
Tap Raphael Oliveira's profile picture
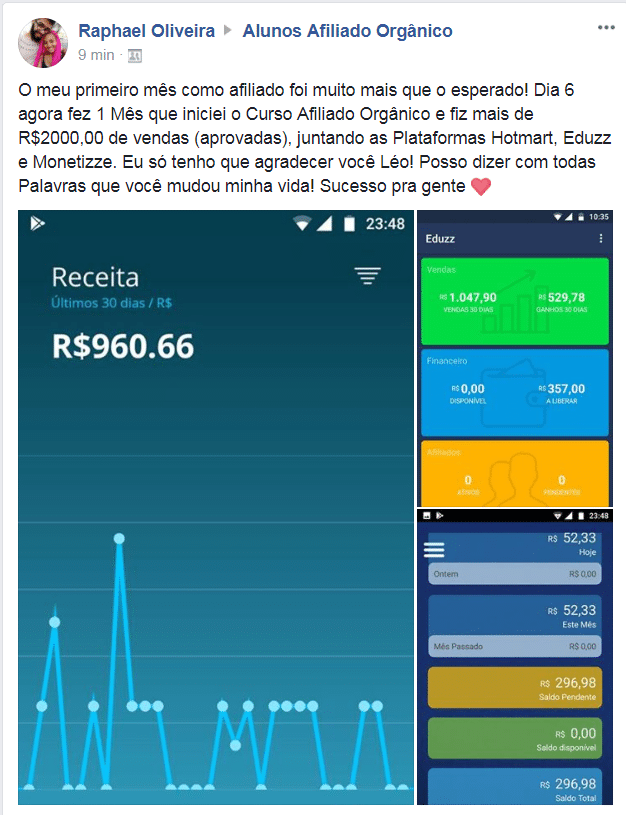coord(43,42)
